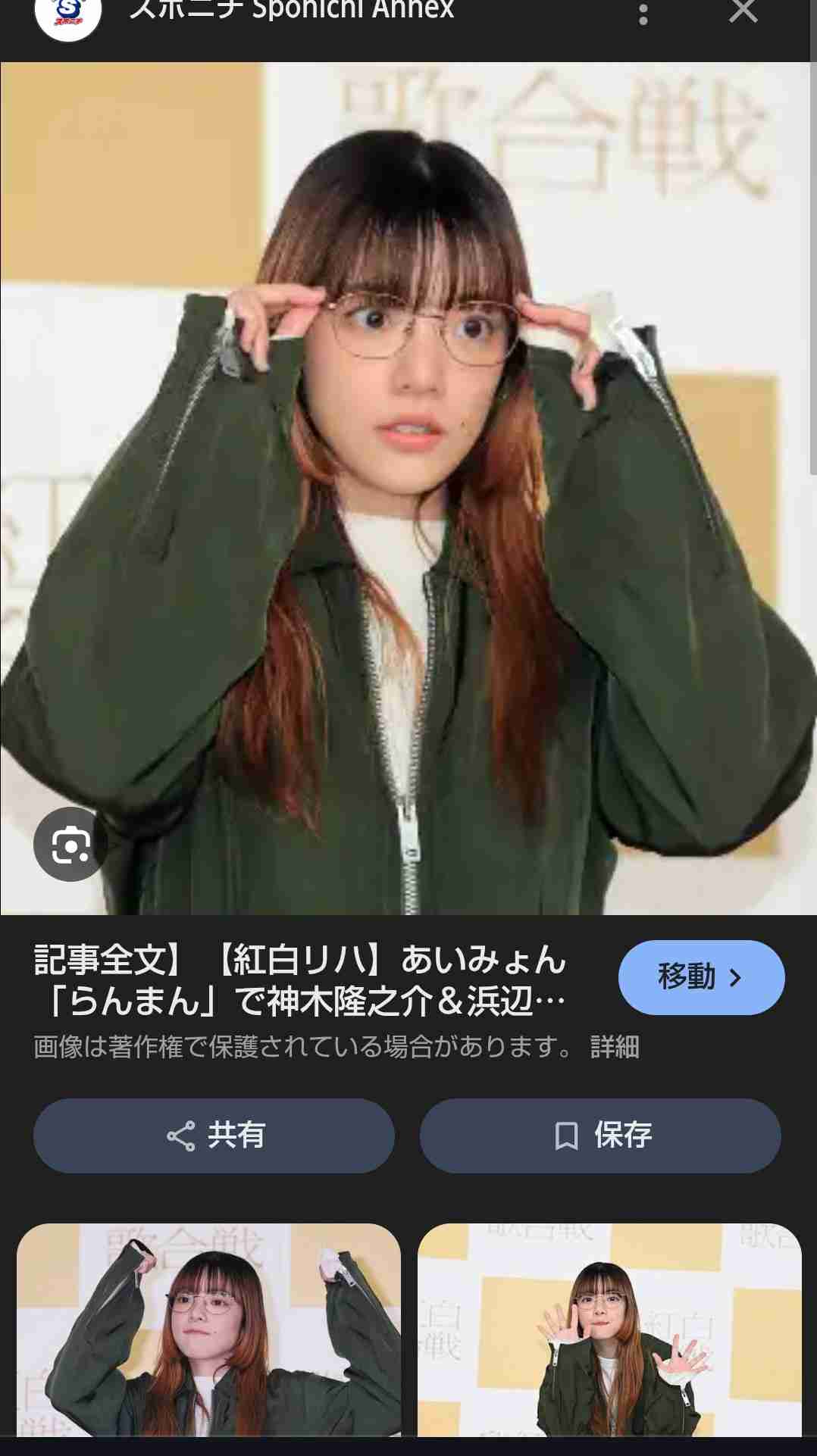Open the three-dot options menu

643,11
